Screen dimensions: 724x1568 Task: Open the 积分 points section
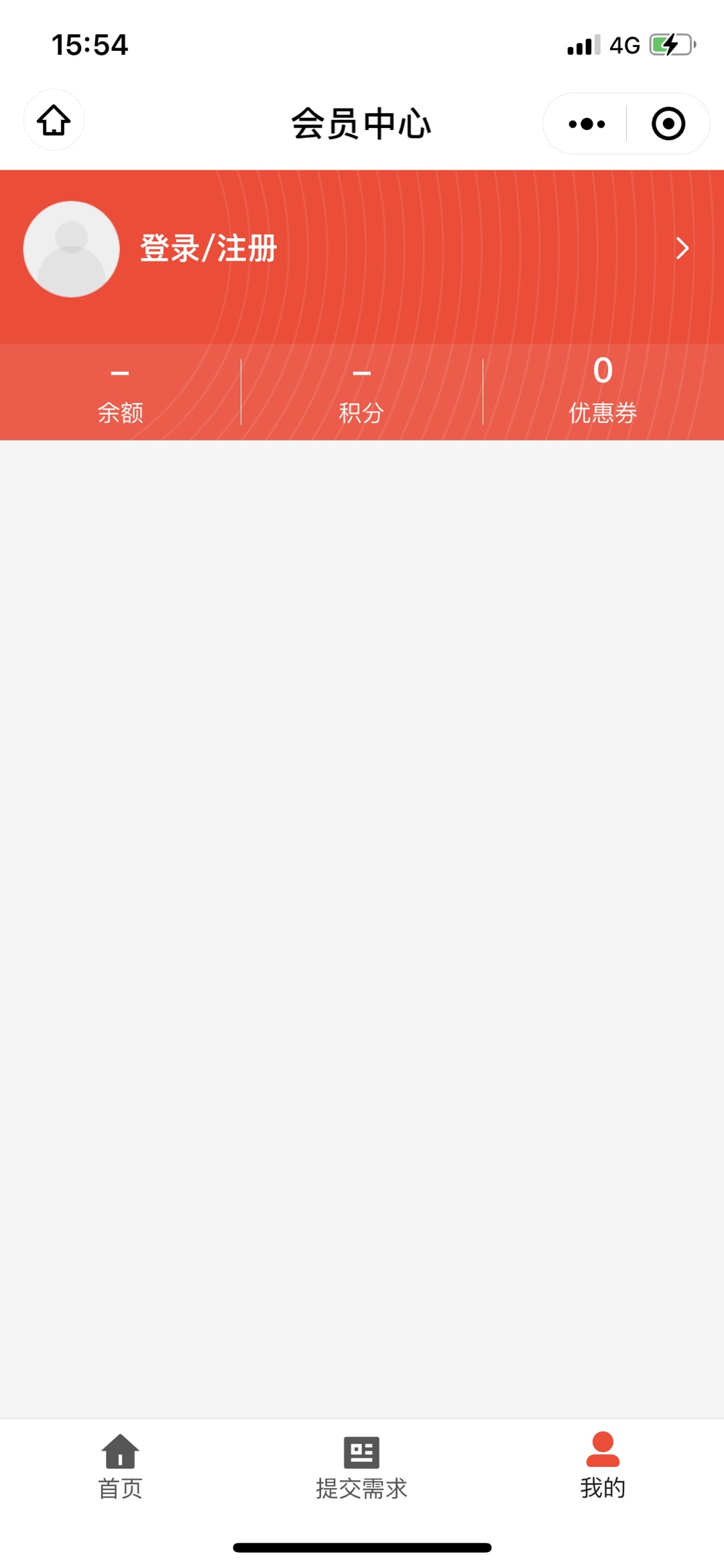[x=361, y=393]
